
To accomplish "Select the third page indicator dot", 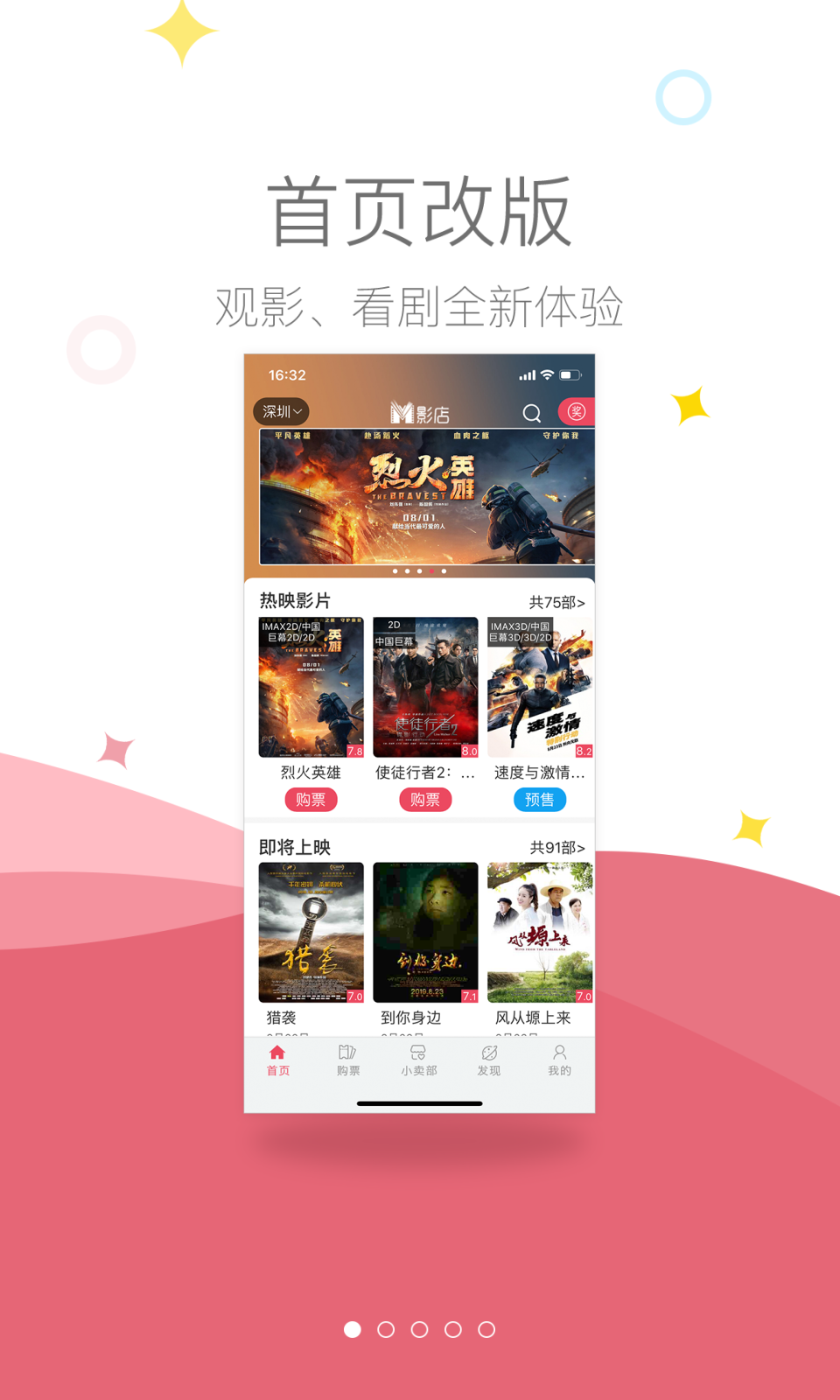I will tap(420, 1329).
